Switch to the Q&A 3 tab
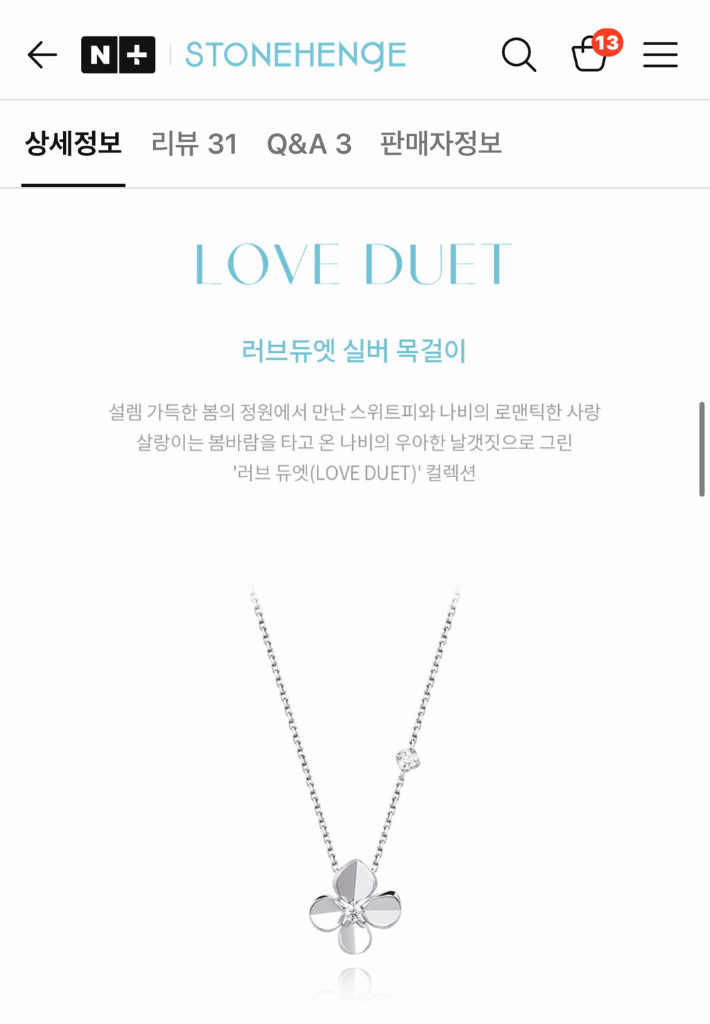This screenshot has height=1024, width=710. (x=309, y=144)
